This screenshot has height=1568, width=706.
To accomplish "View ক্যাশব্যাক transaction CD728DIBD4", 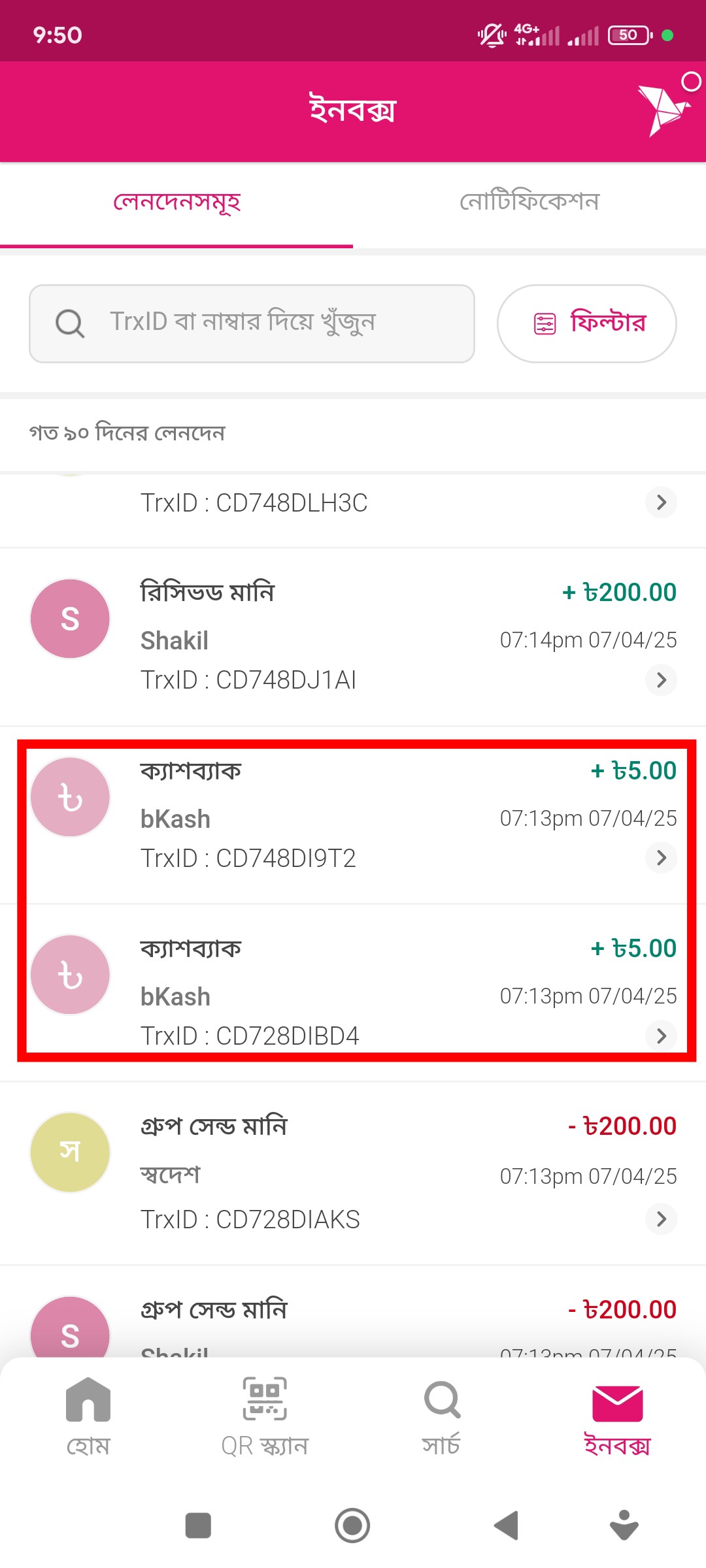I will (353, 992).
